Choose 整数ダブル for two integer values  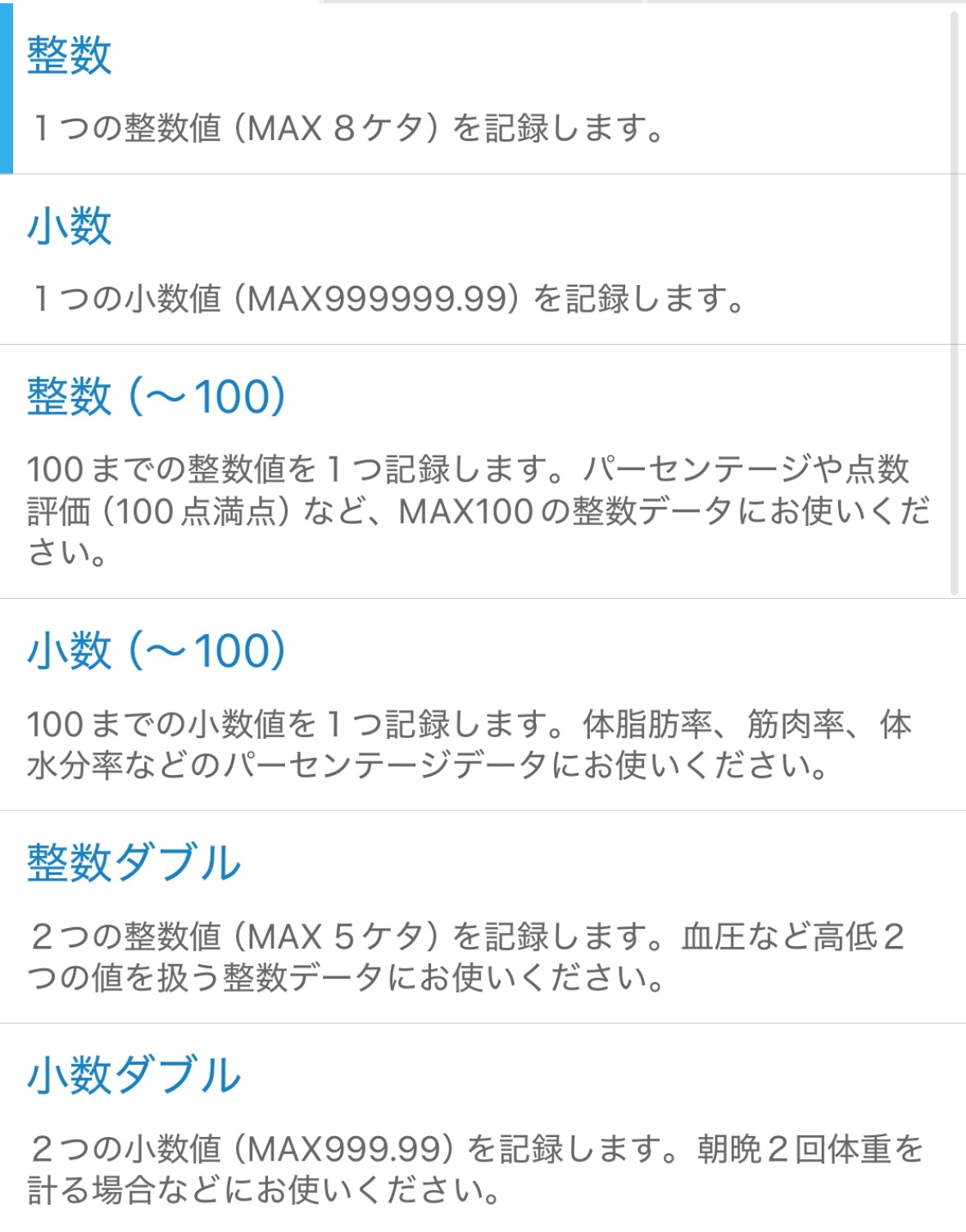[134, 863]
